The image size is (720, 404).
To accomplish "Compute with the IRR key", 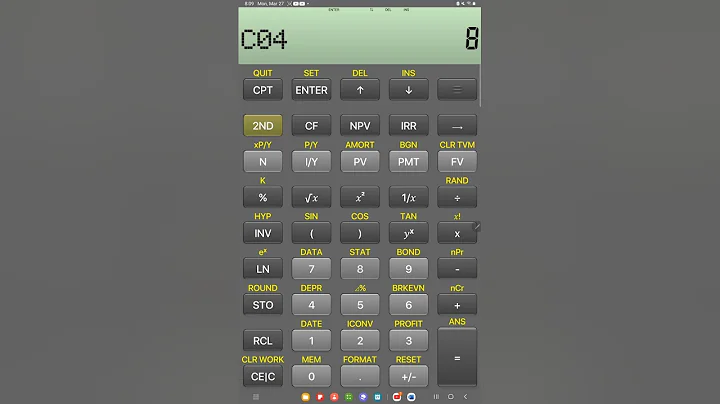I will (x=408, y=126).
